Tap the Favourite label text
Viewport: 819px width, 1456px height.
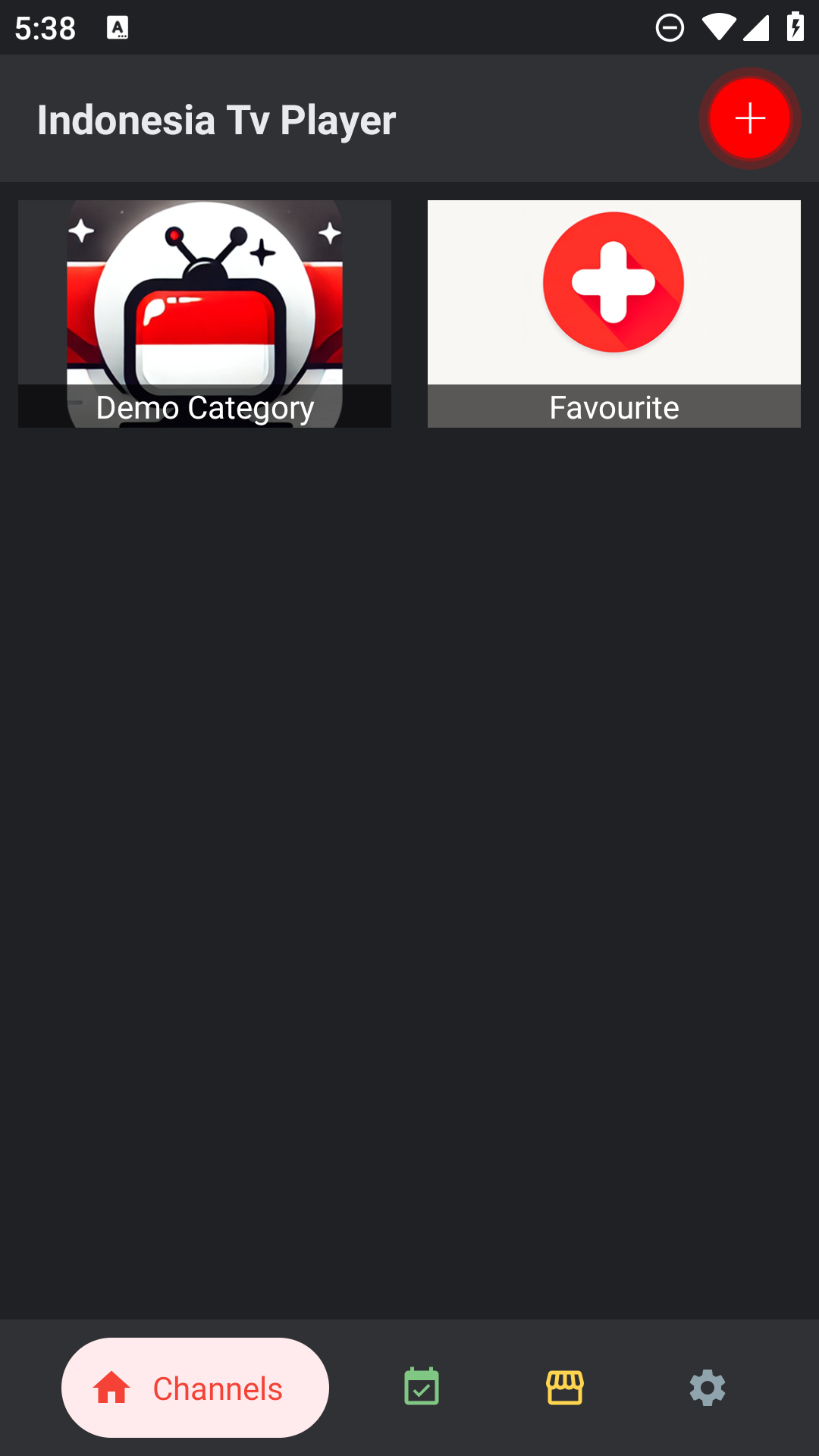[x=613, y=407]
